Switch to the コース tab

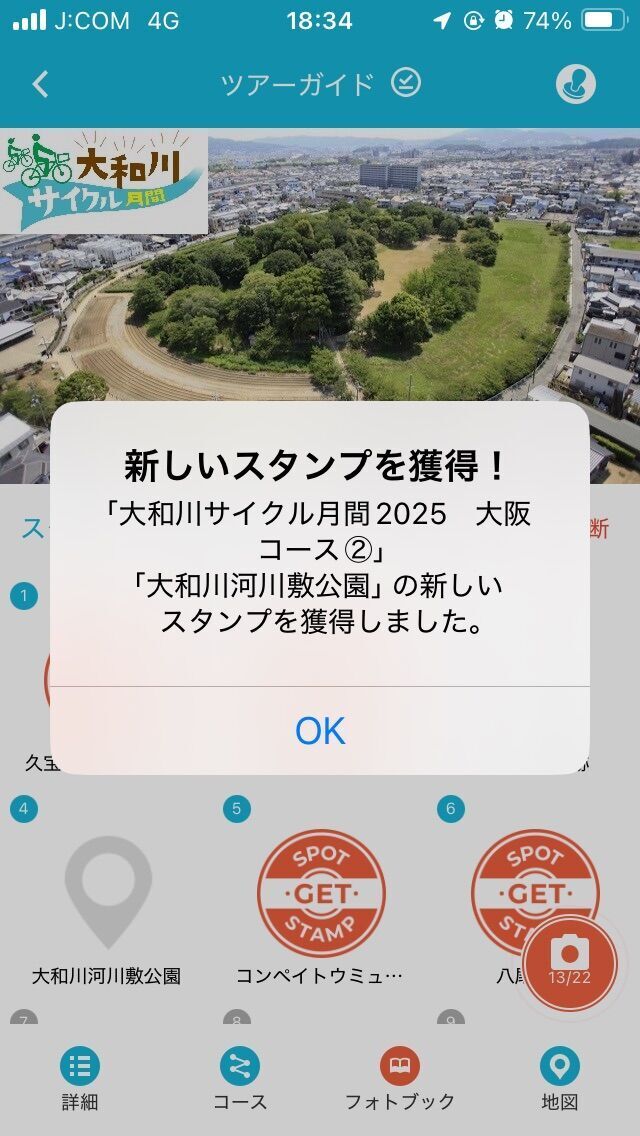click(240, 1080)
